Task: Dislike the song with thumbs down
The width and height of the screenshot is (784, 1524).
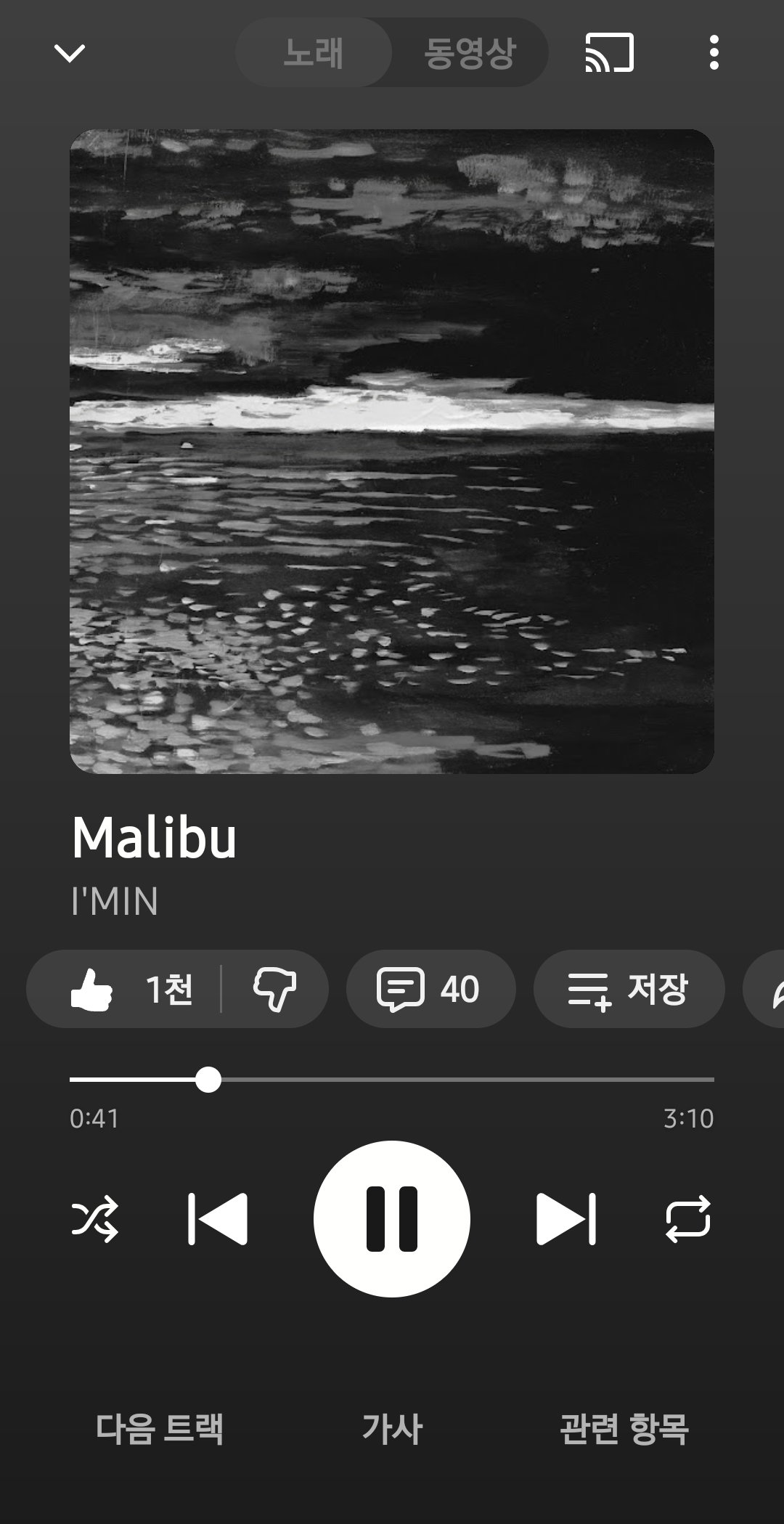Action: click(274, 989)
